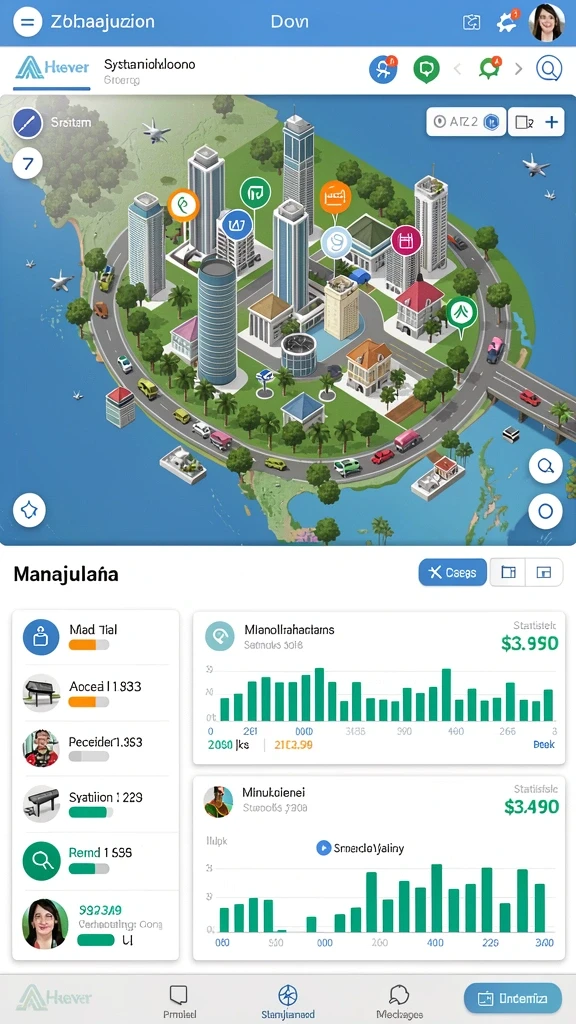Image resolution: width=576 pixels, height=1024 pixels.
Task: Open the Mlanollrahaciams statistics card
Action: pyautogui.click(x=379, y=688)
